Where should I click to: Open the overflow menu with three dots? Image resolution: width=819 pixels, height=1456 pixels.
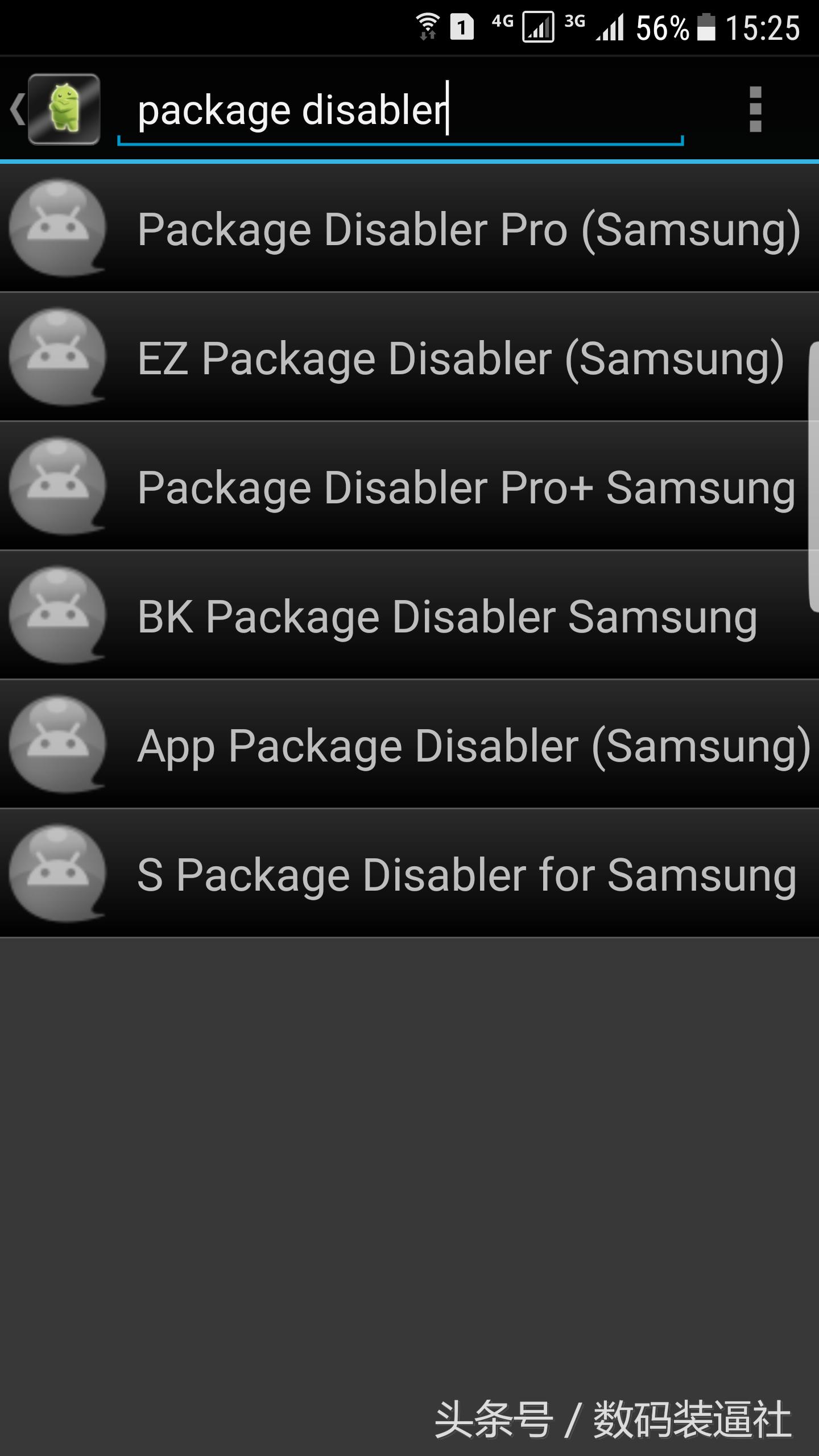pos(755,108)
